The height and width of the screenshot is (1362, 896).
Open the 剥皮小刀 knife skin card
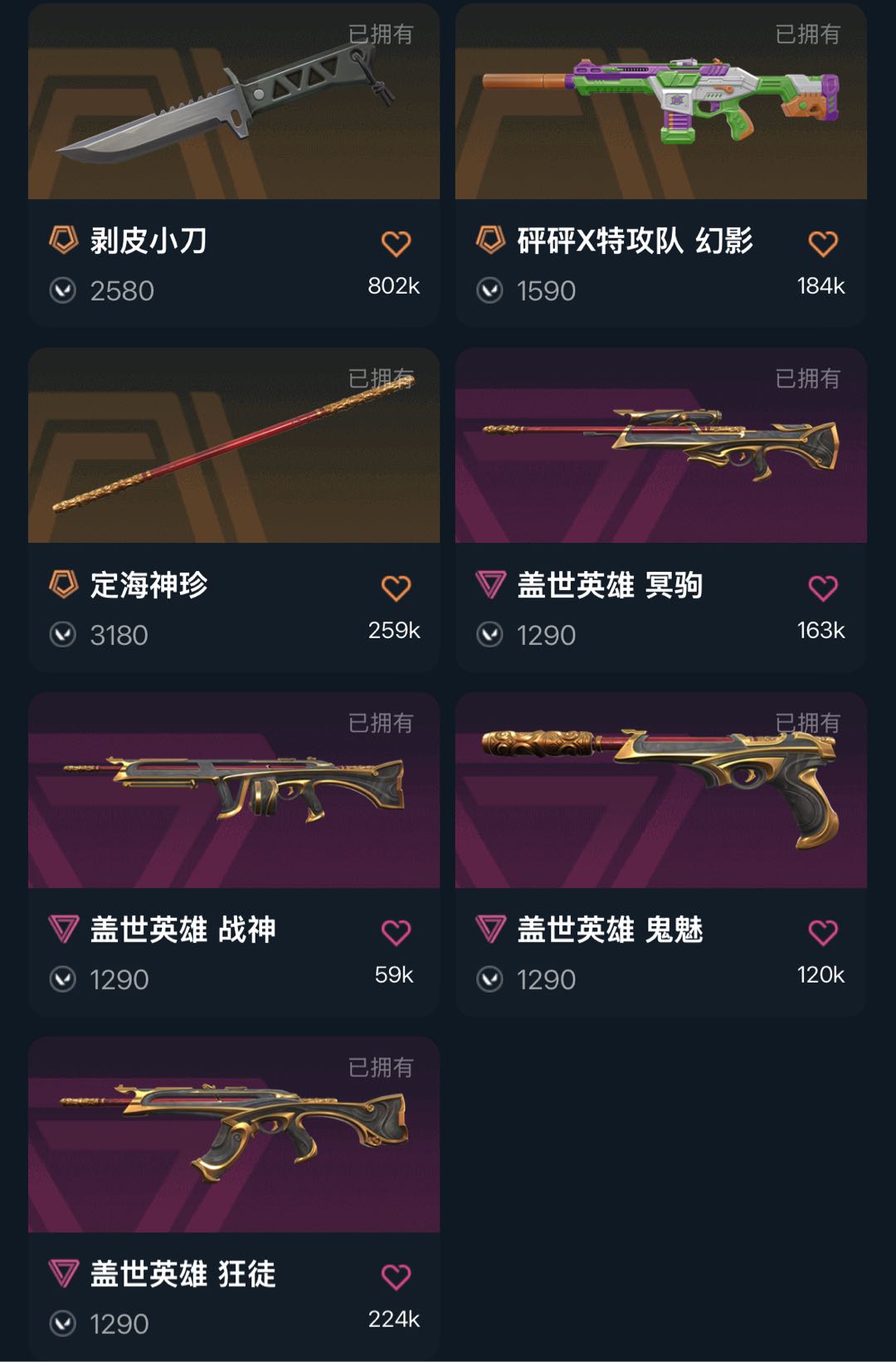(x=234, y=165)
